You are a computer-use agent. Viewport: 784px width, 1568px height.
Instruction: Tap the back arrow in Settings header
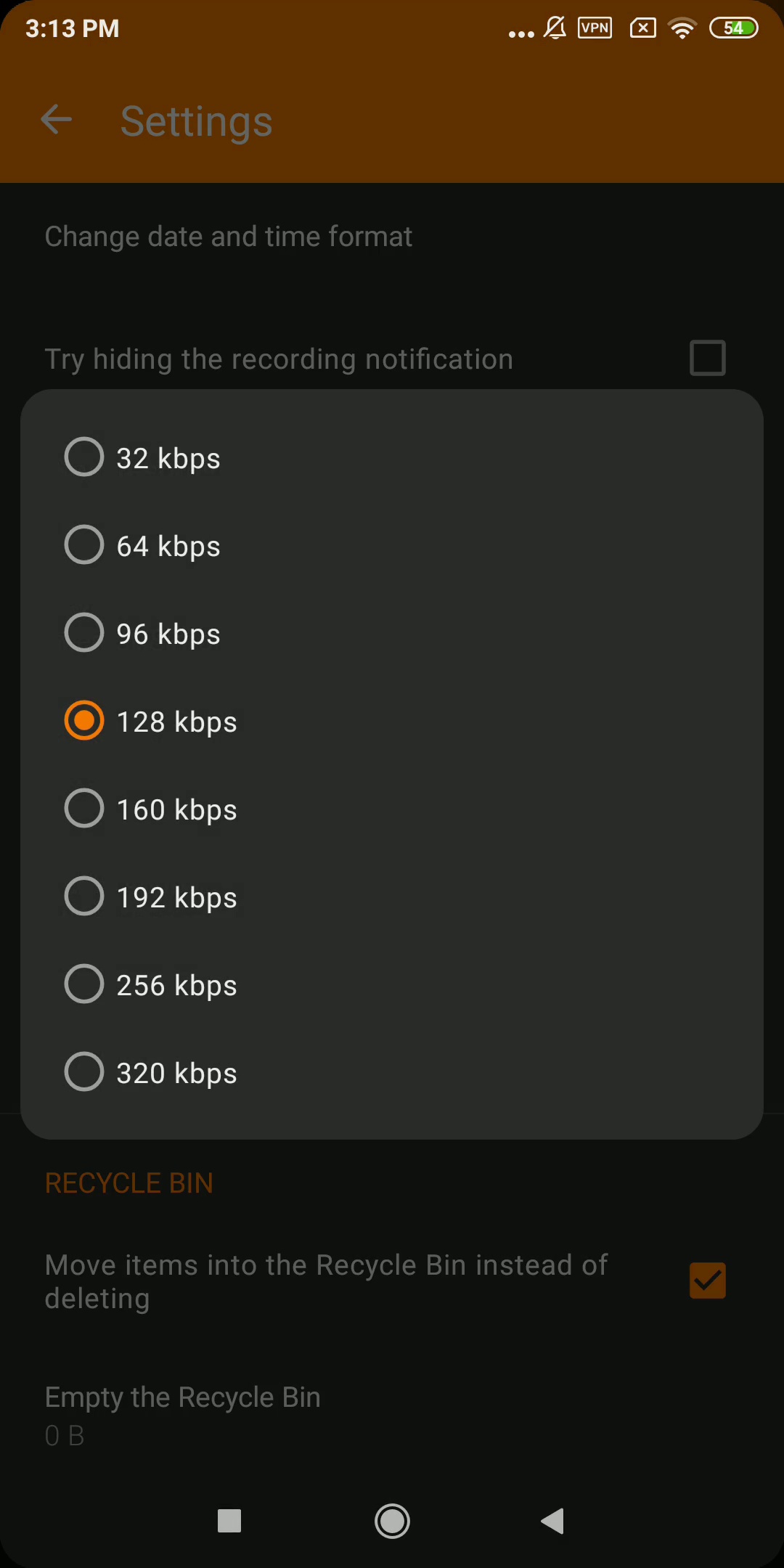tap(57, 120)
